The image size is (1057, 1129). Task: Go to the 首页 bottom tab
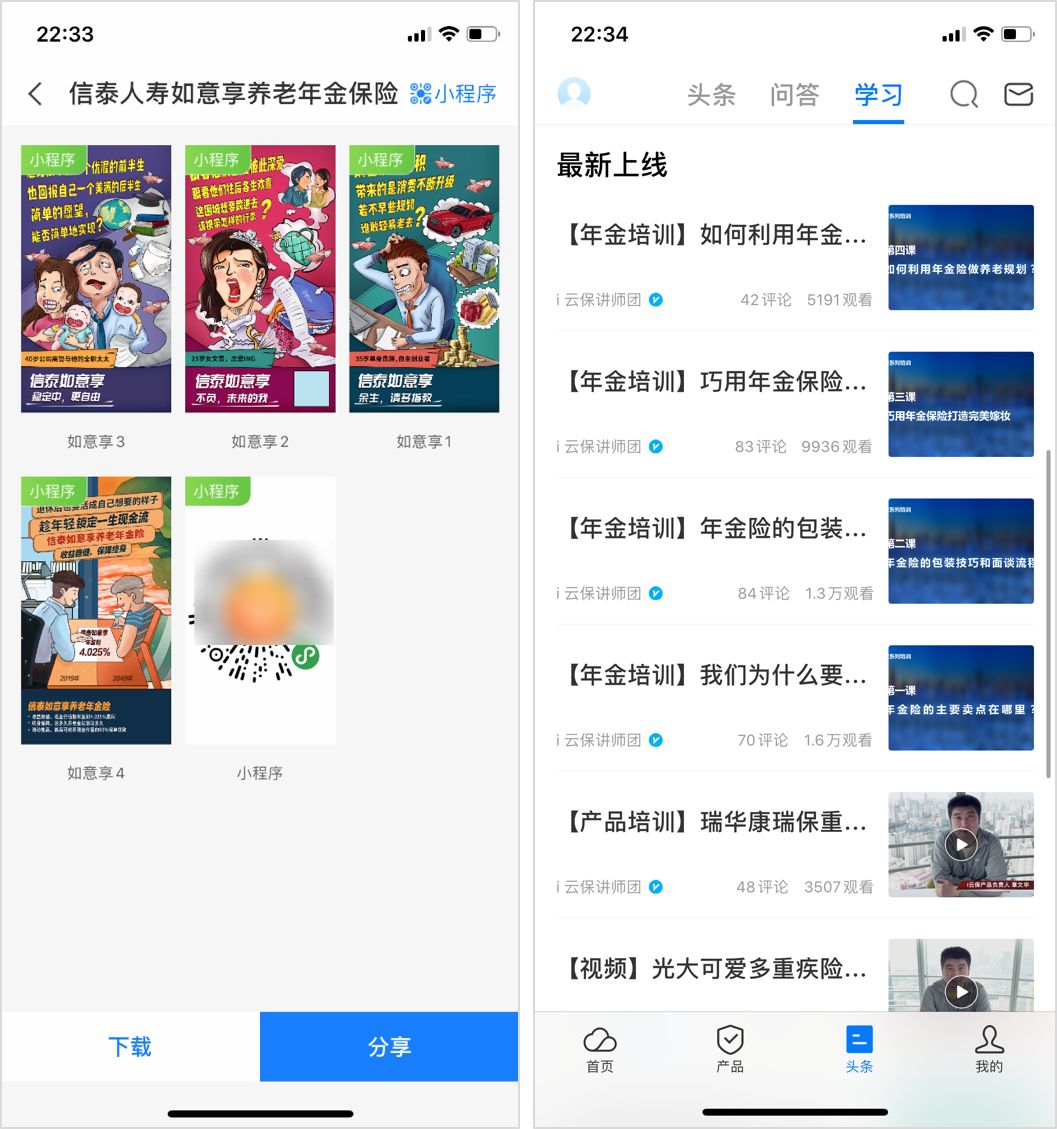tap(600, 1048)
